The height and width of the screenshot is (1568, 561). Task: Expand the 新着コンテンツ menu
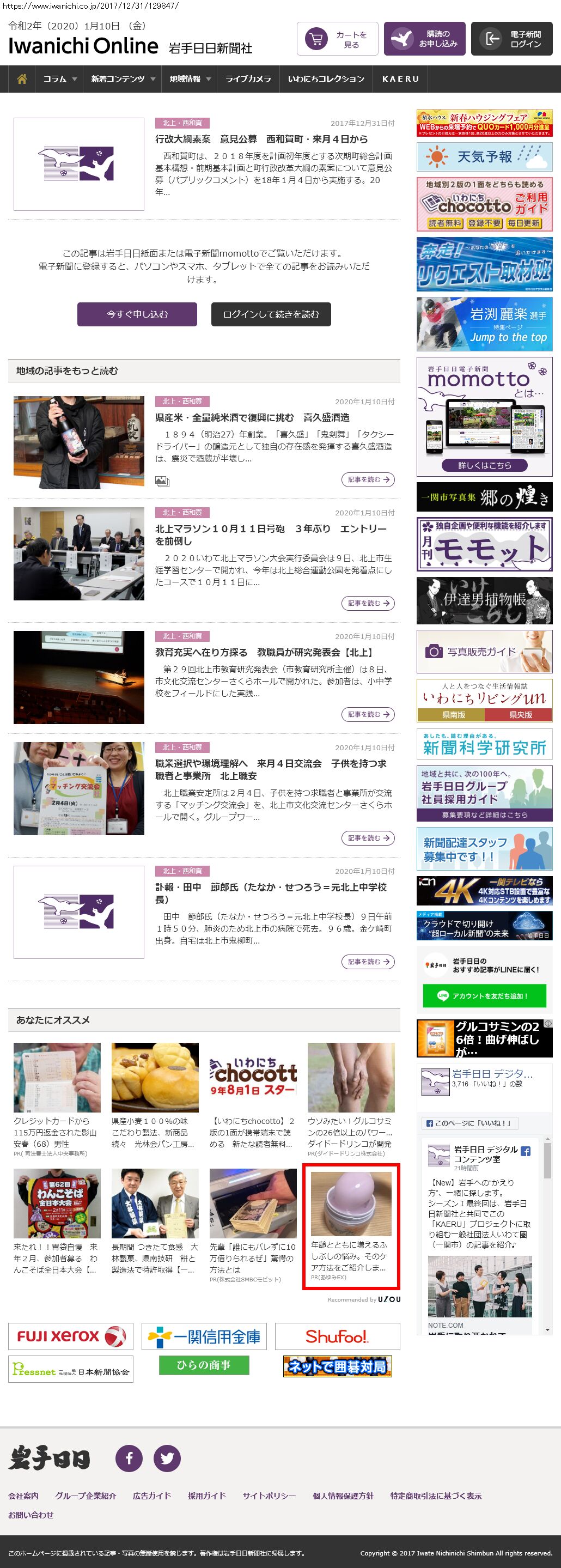coord(123,79)
